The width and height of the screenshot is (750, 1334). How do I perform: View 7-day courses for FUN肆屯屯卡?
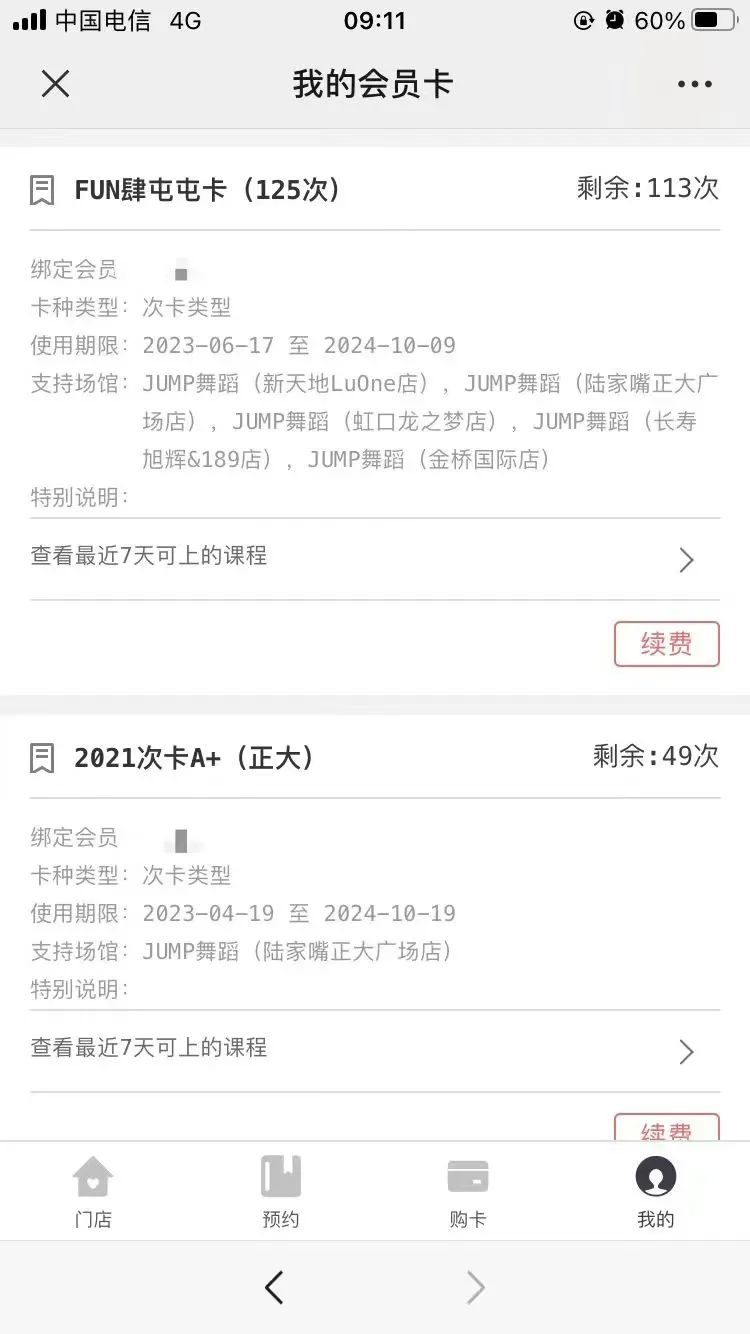[375, 558]
